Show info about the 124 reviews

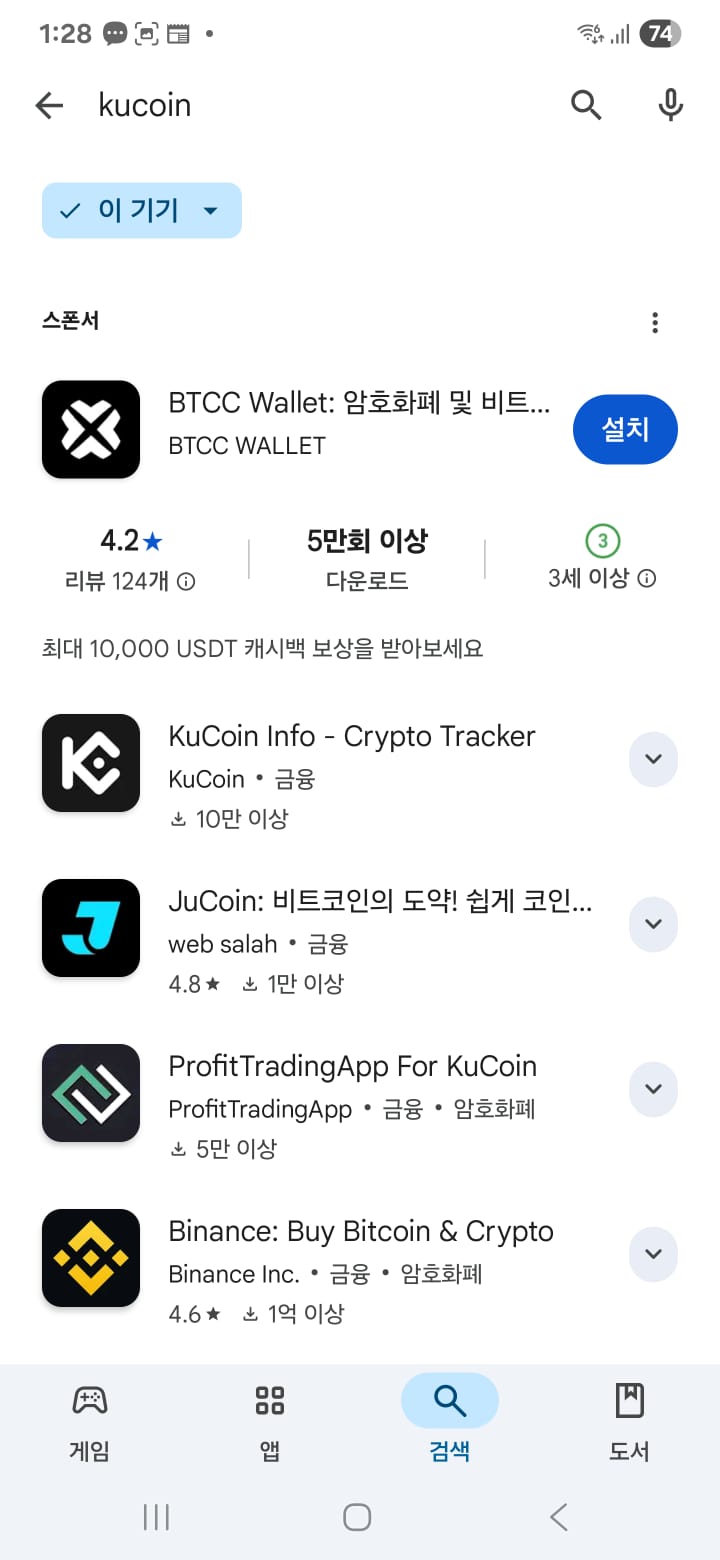pos(186,581)
